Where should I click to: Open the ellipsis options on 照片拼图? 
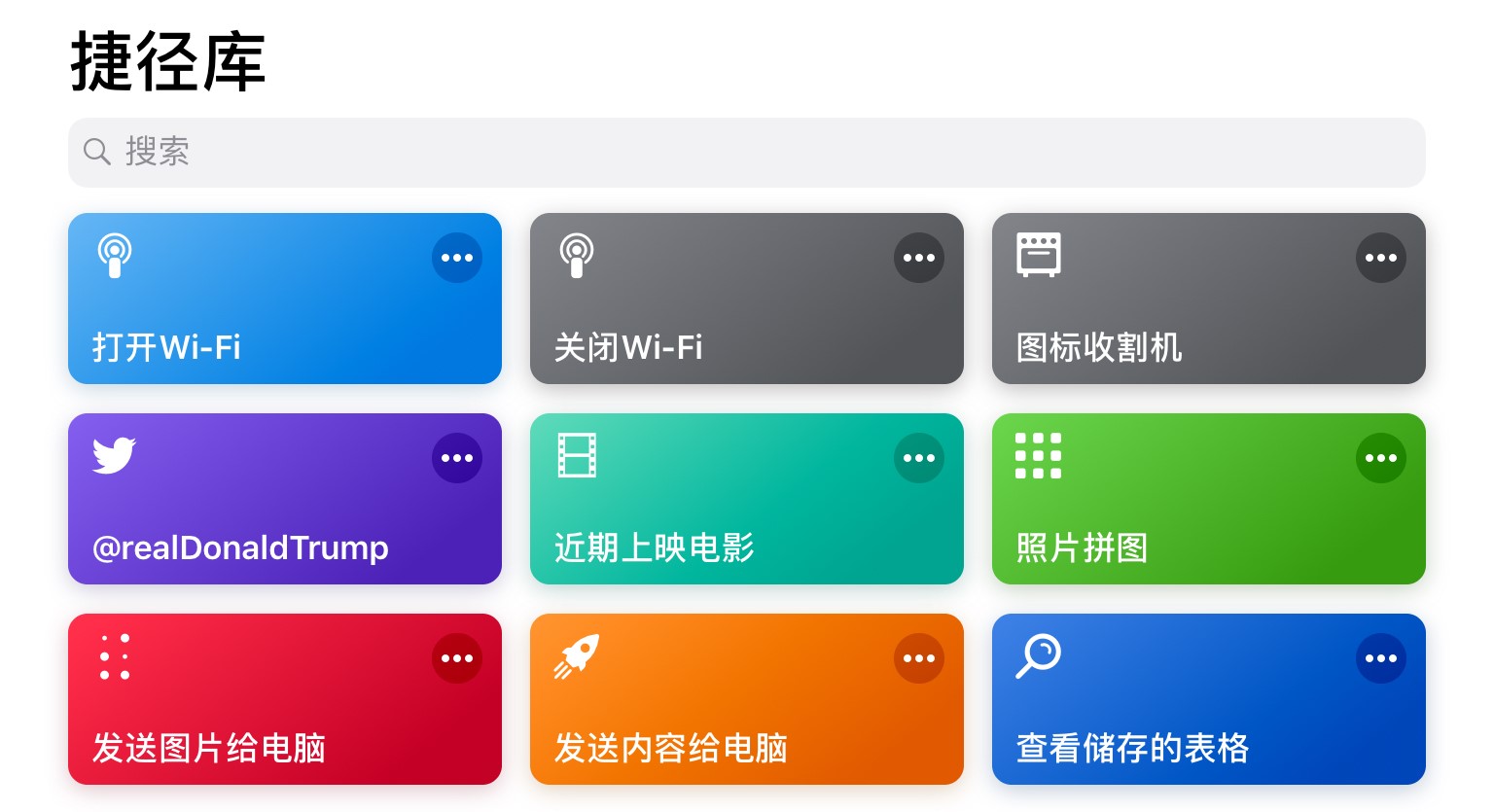tap(1381, 458)
